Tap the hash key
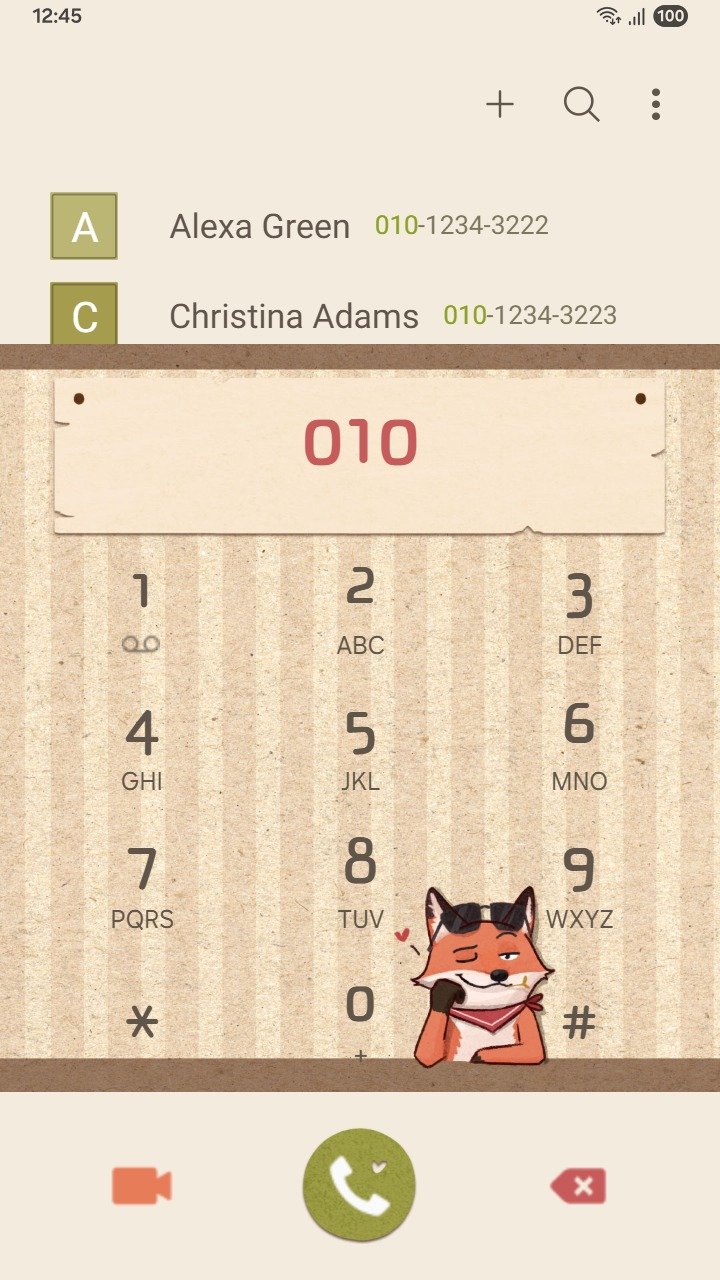The width and height of the screenshot is (720, 1280). (x=579, y=1022)
